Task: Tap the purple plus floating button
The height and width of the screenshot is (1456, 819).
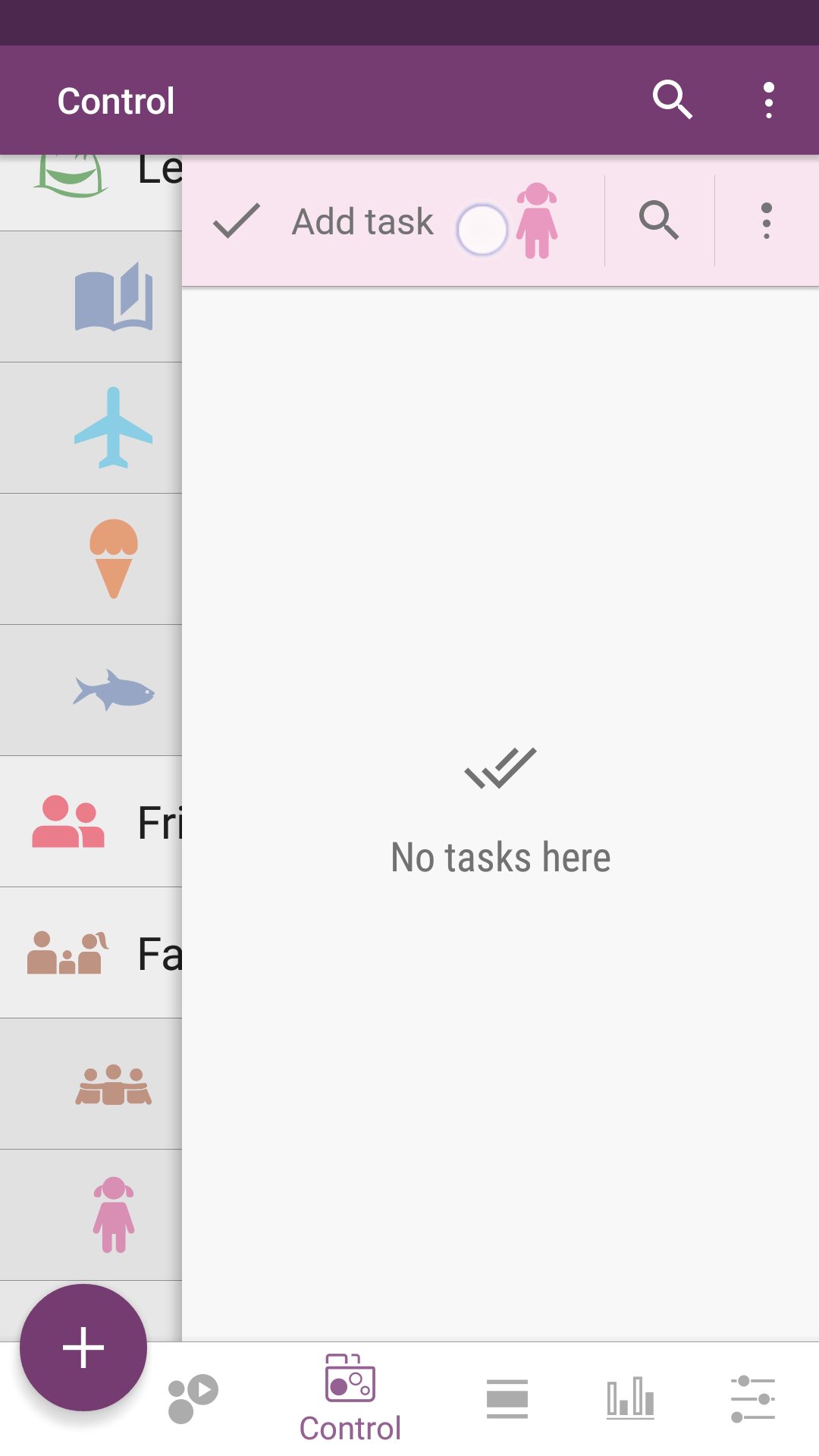Action: 83,1348
